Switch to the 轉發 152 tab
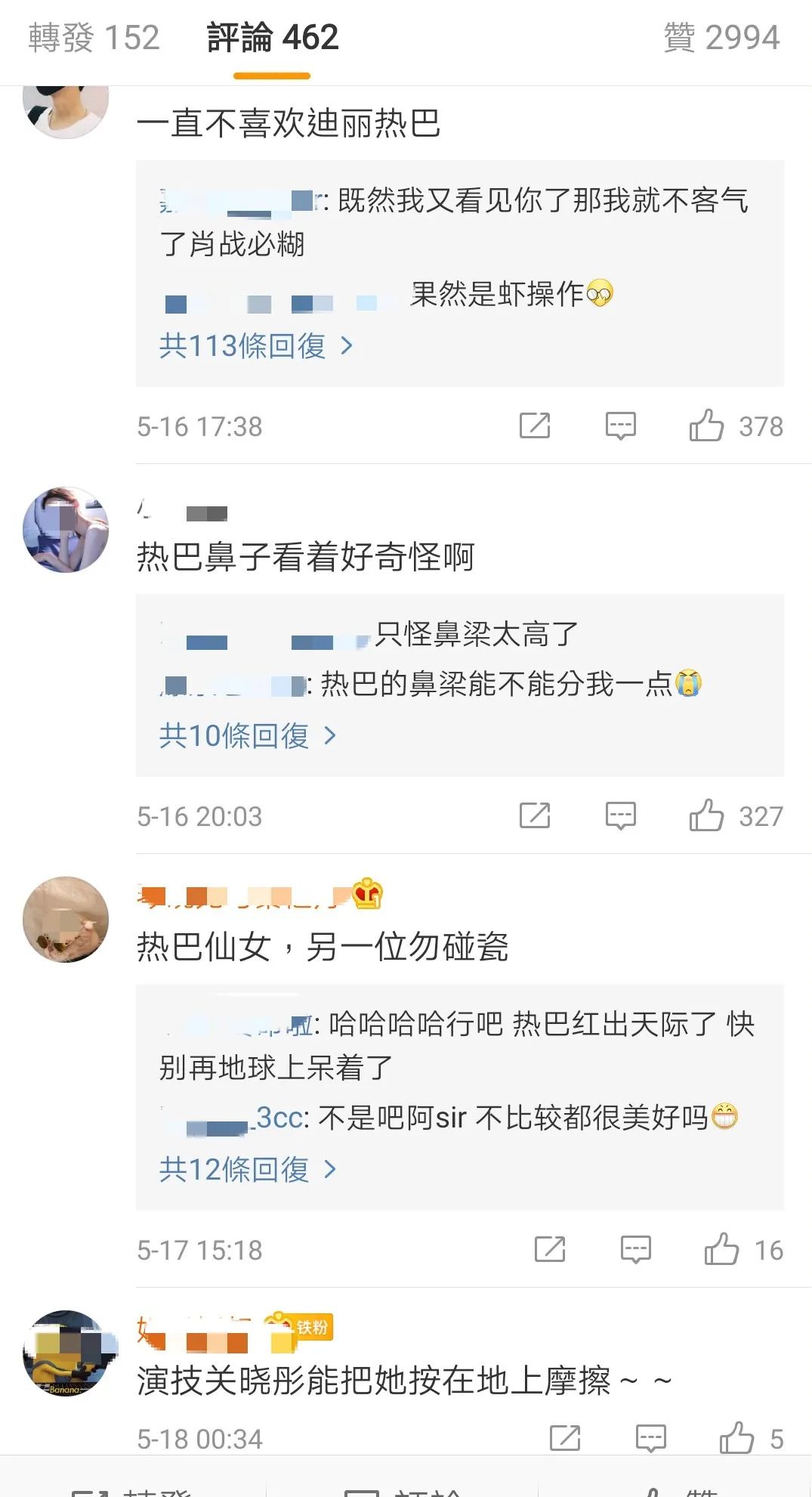The height and width of the screenshot is (1497, 812). (x=94, y=38)
